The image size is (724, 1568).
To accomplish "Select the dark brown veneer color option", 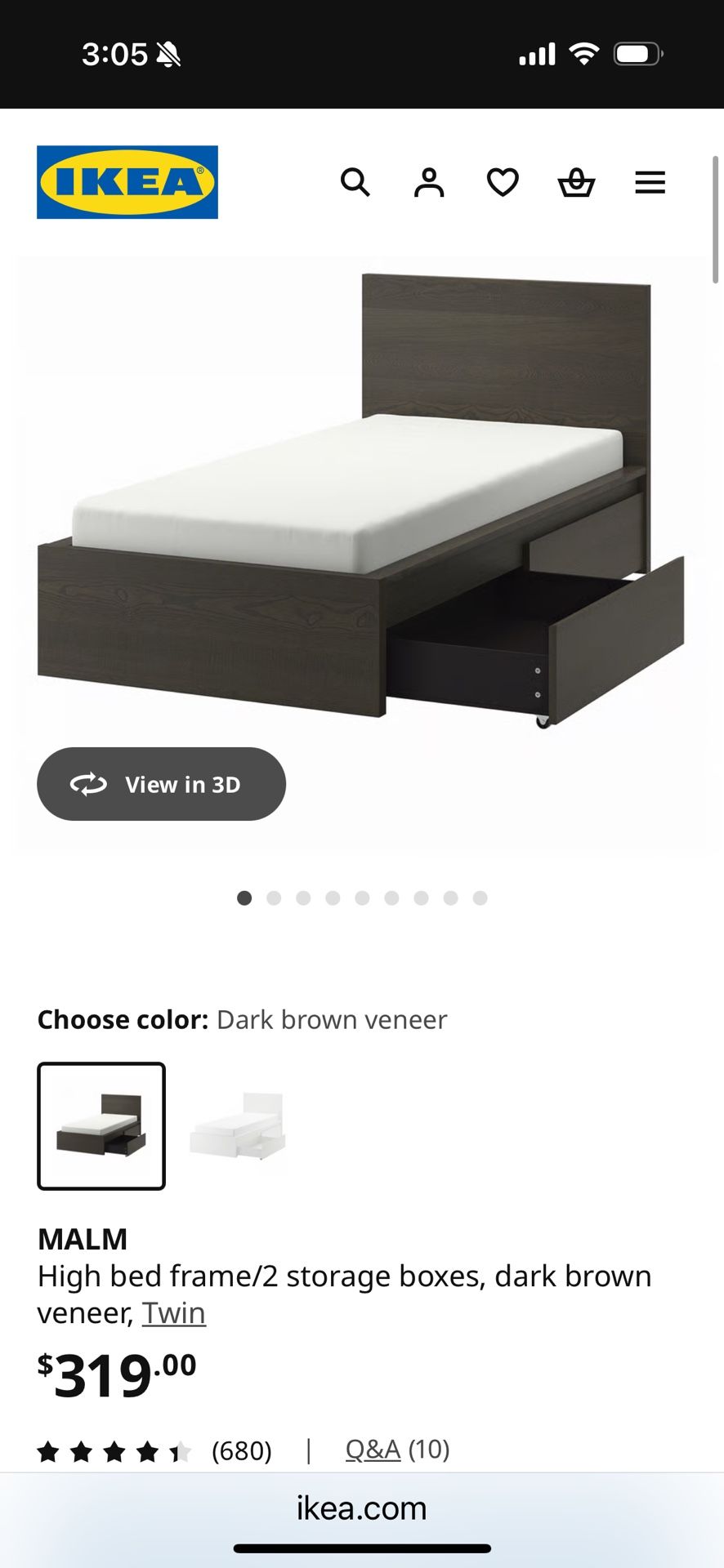I will tap(101, 1125).
